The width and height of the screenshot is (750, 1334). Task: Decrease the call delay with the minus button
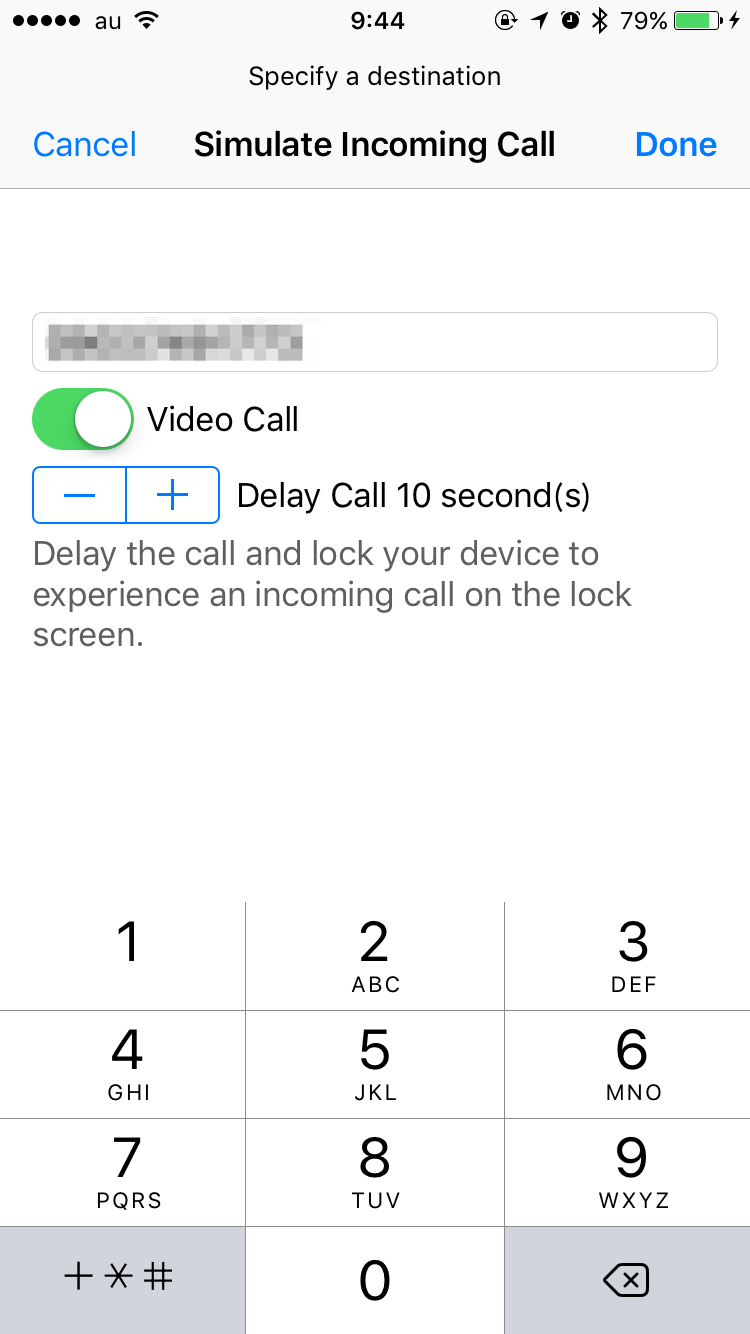point(79,494)
